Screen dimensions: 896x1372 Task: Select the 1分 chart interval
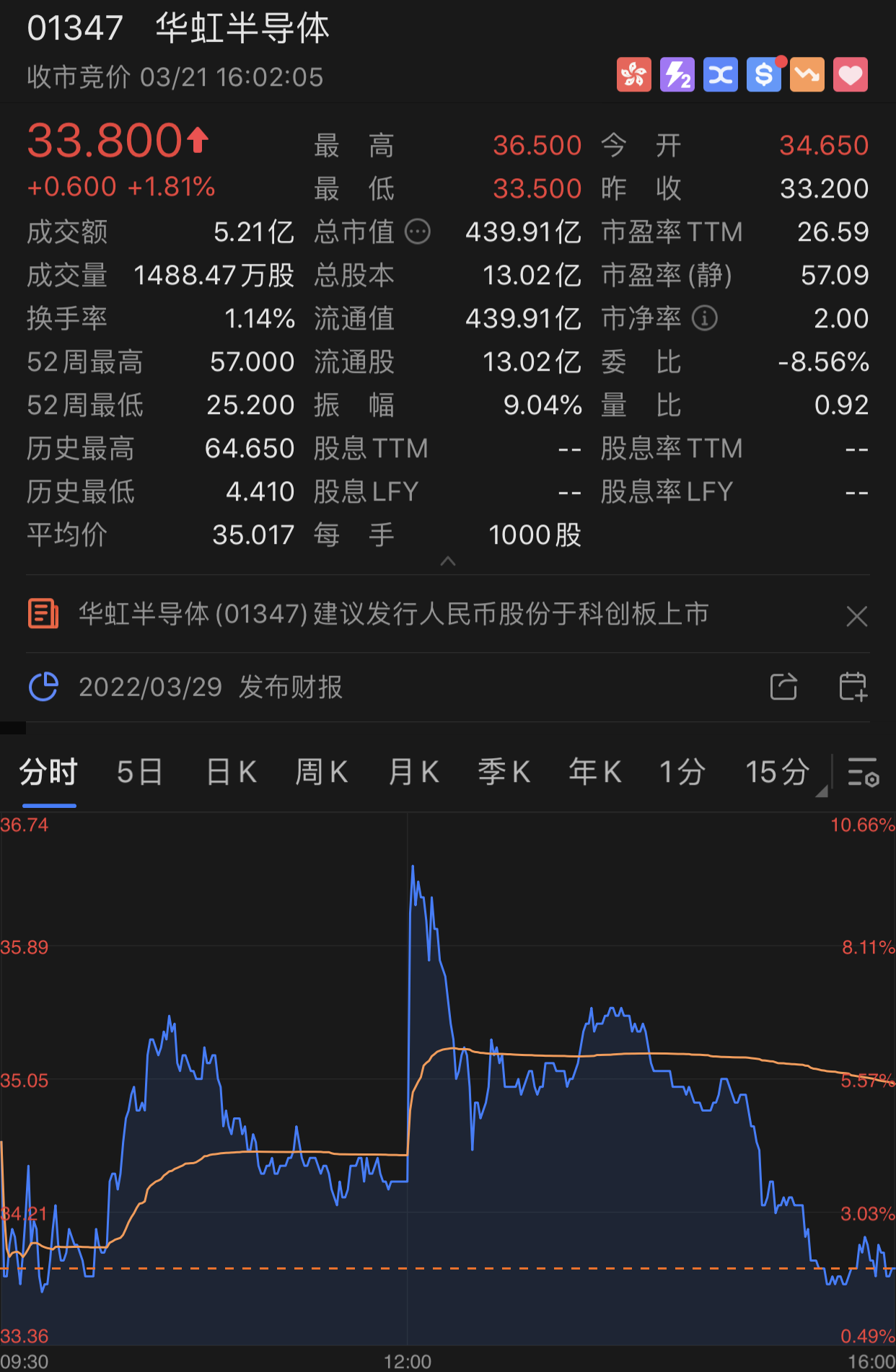click(x=682, y=773)
